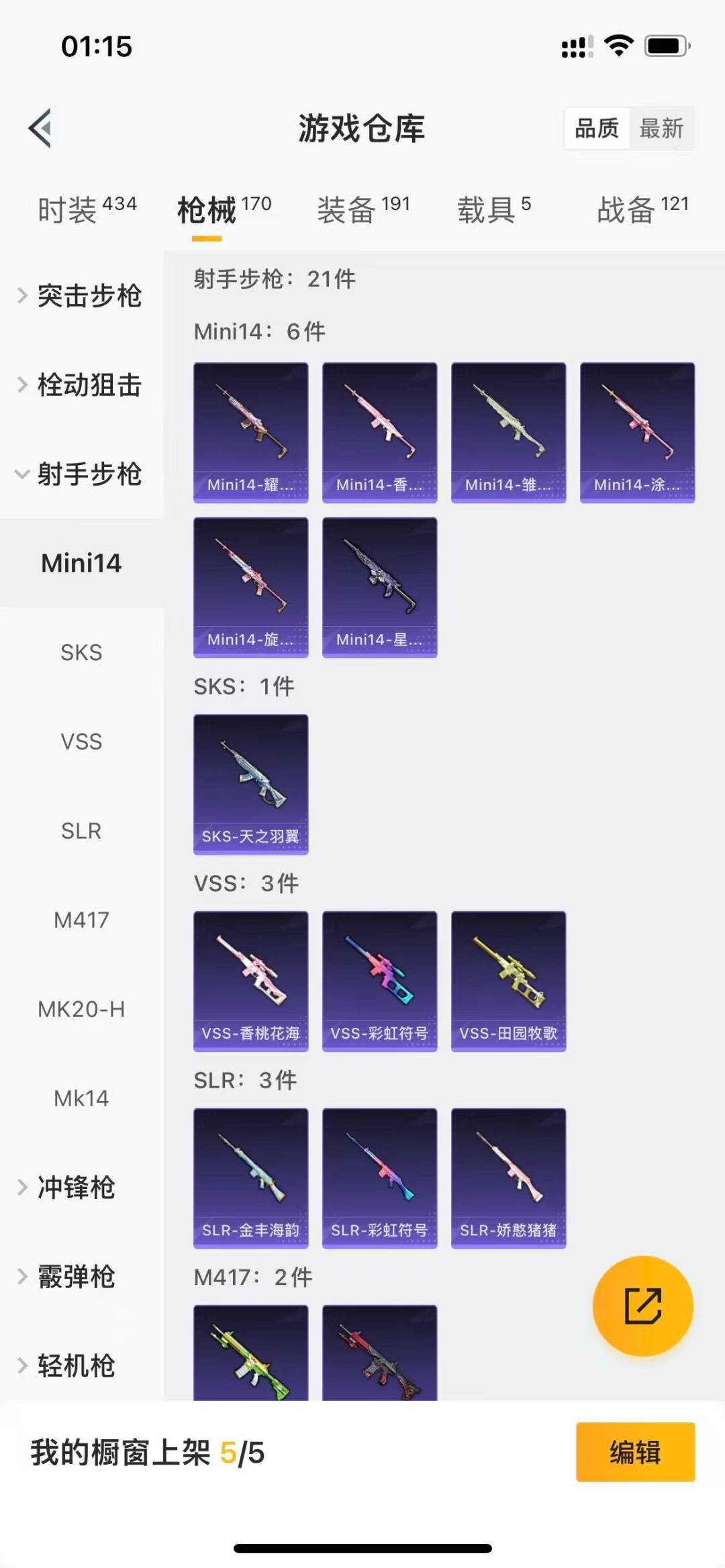Expand the 霰弹枪 category
The width and height of the screenshot is (725, 1568).
[74, 1277]
